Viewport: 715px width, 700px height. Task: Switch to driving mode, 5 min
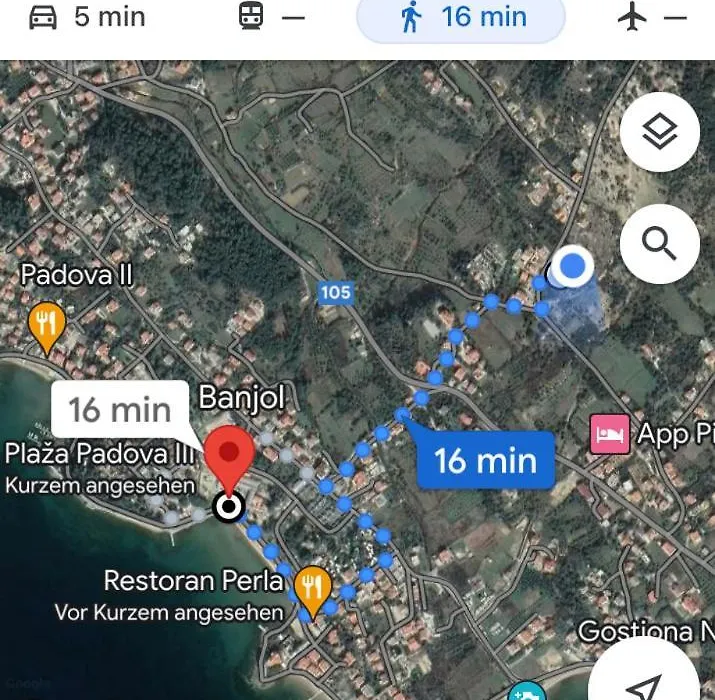87,17
